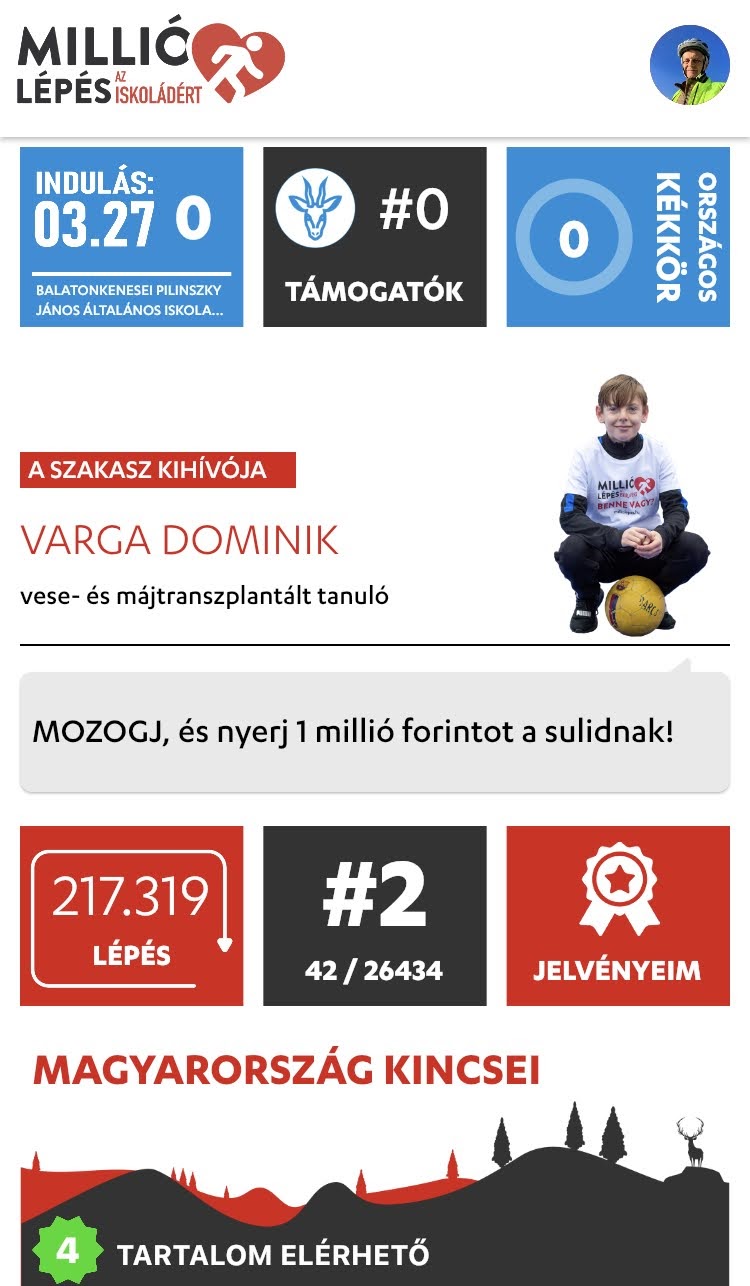750x1286 pixels.
Task: View the #2 ranking tile
Action: click(x=374, y=915)
